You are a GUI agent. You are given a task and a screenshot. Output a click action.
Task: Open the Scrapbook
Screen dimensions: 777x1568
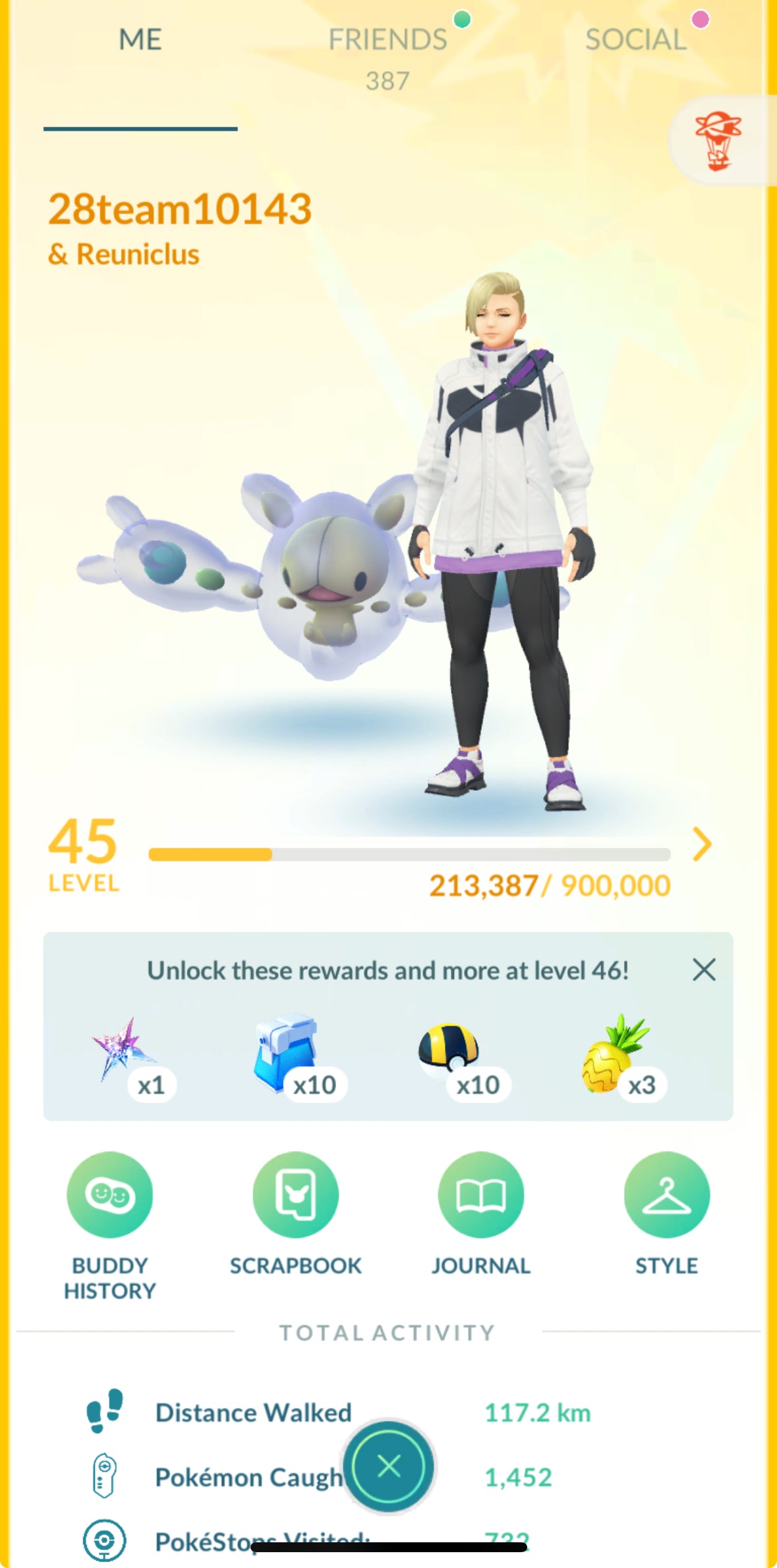[295, 1194]
